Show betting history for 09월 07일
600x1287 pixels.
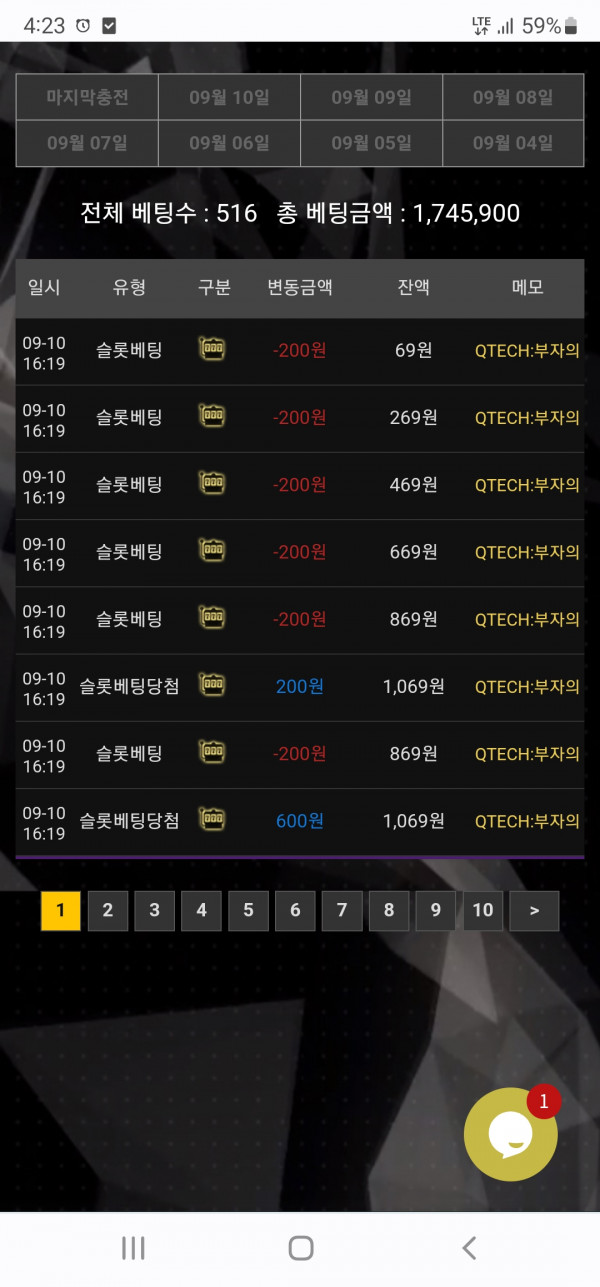pyautogui.click(x=87, y=143)
